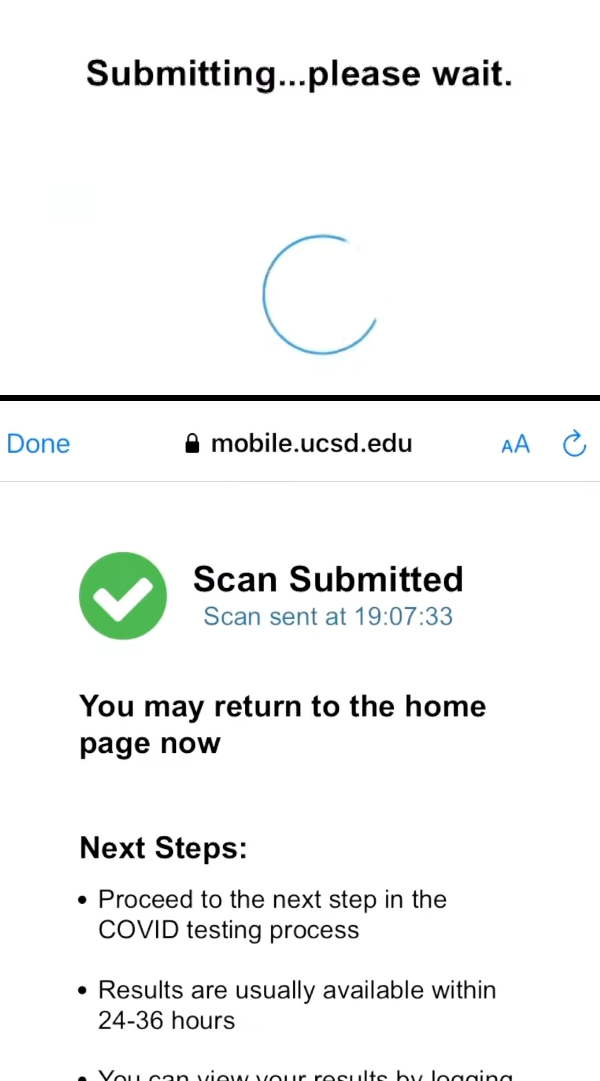Reload the mobile.ucsd.edu page

[x=574, y=444]
